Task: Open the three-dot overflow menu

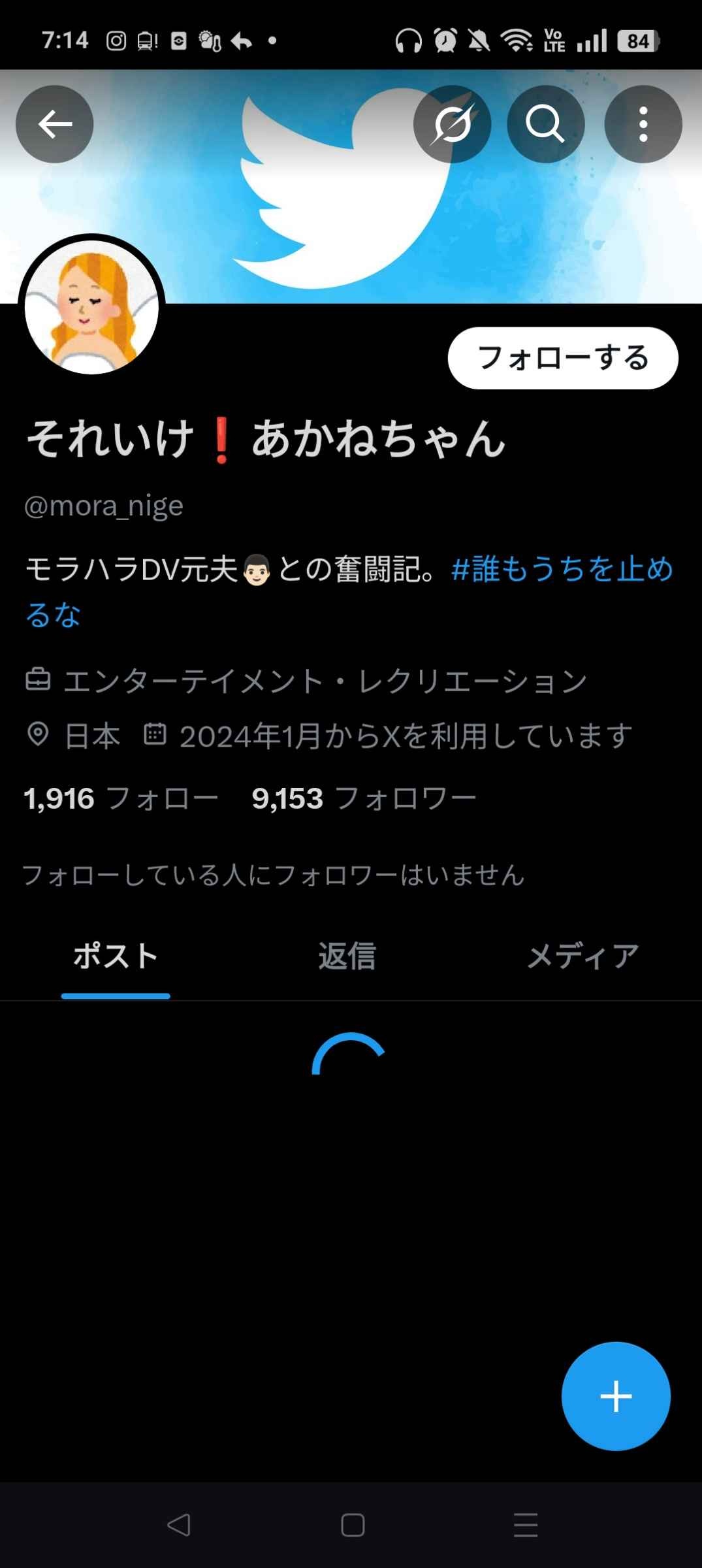Action: [643, 124]
